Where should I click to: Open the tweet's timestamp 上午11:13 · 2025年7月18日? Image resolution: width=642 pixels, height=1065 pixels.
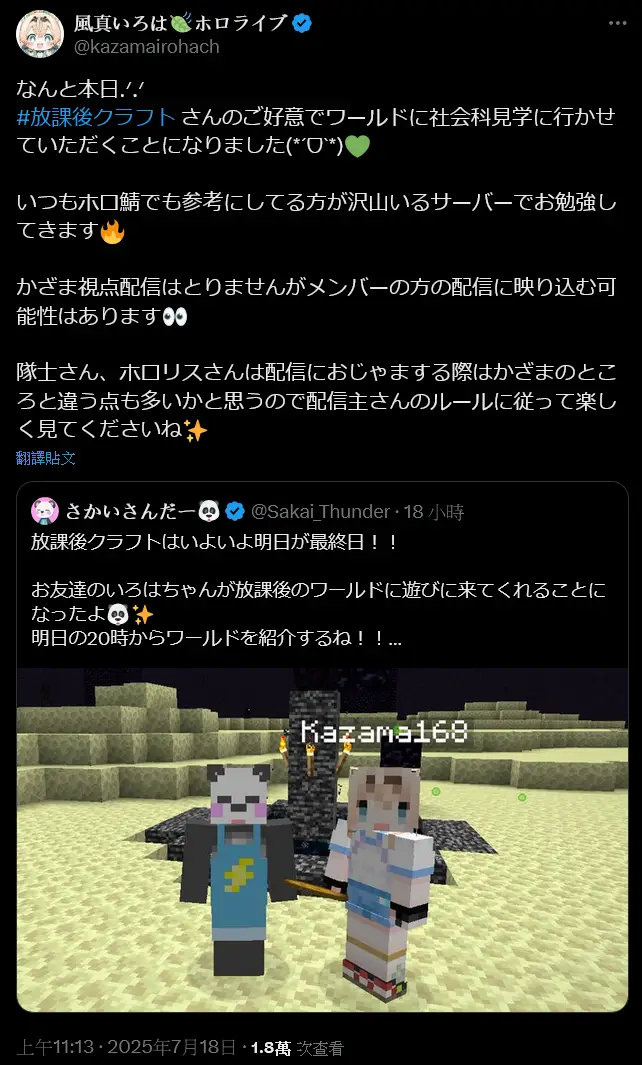pos(126,1047)
